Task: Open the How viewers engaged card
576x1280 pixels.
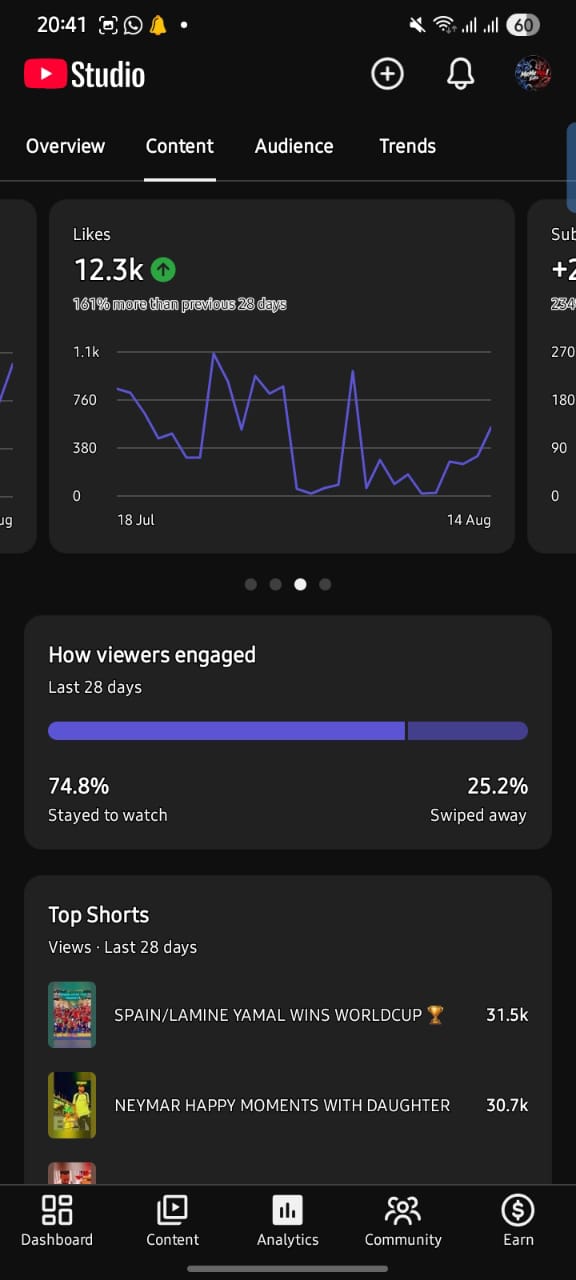Action: [x=288, y=732]
